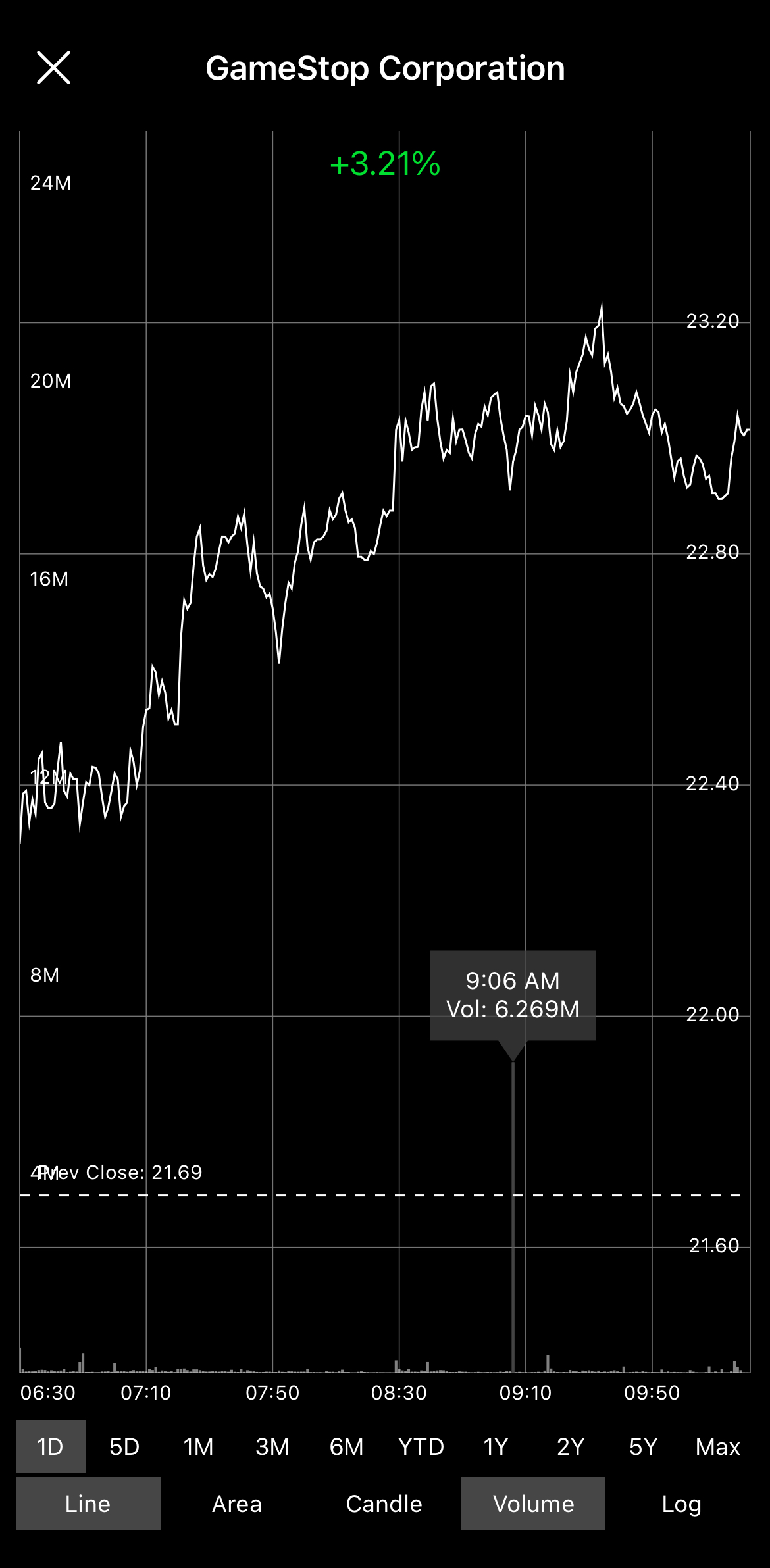
Task: Change chart style to Area
Action: [x=237, y=1504]
